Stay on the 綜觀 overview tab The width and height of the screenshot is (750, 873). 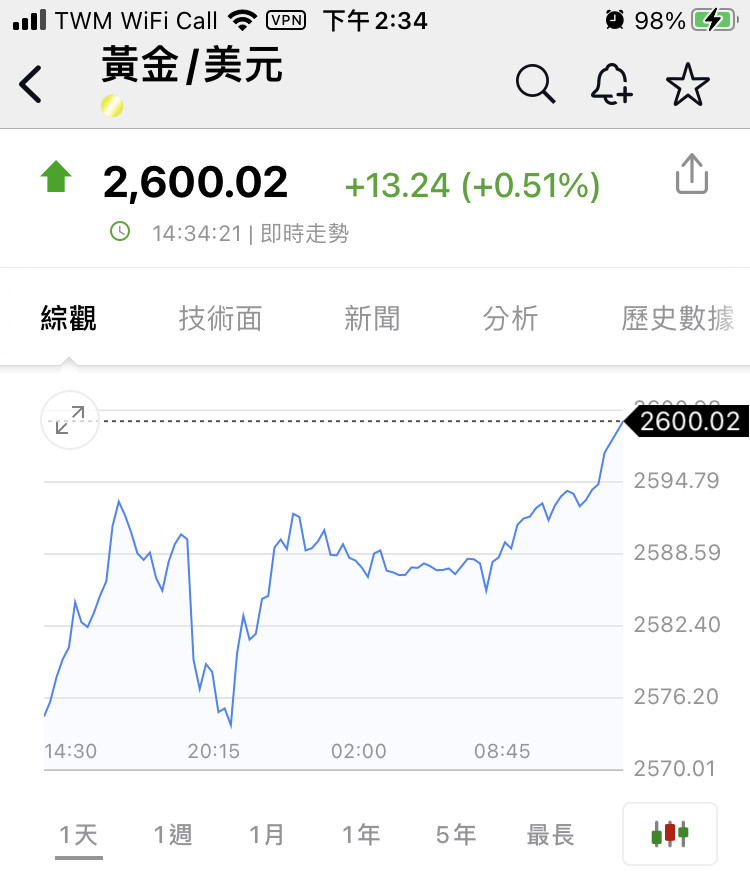[x=68, y=319]
